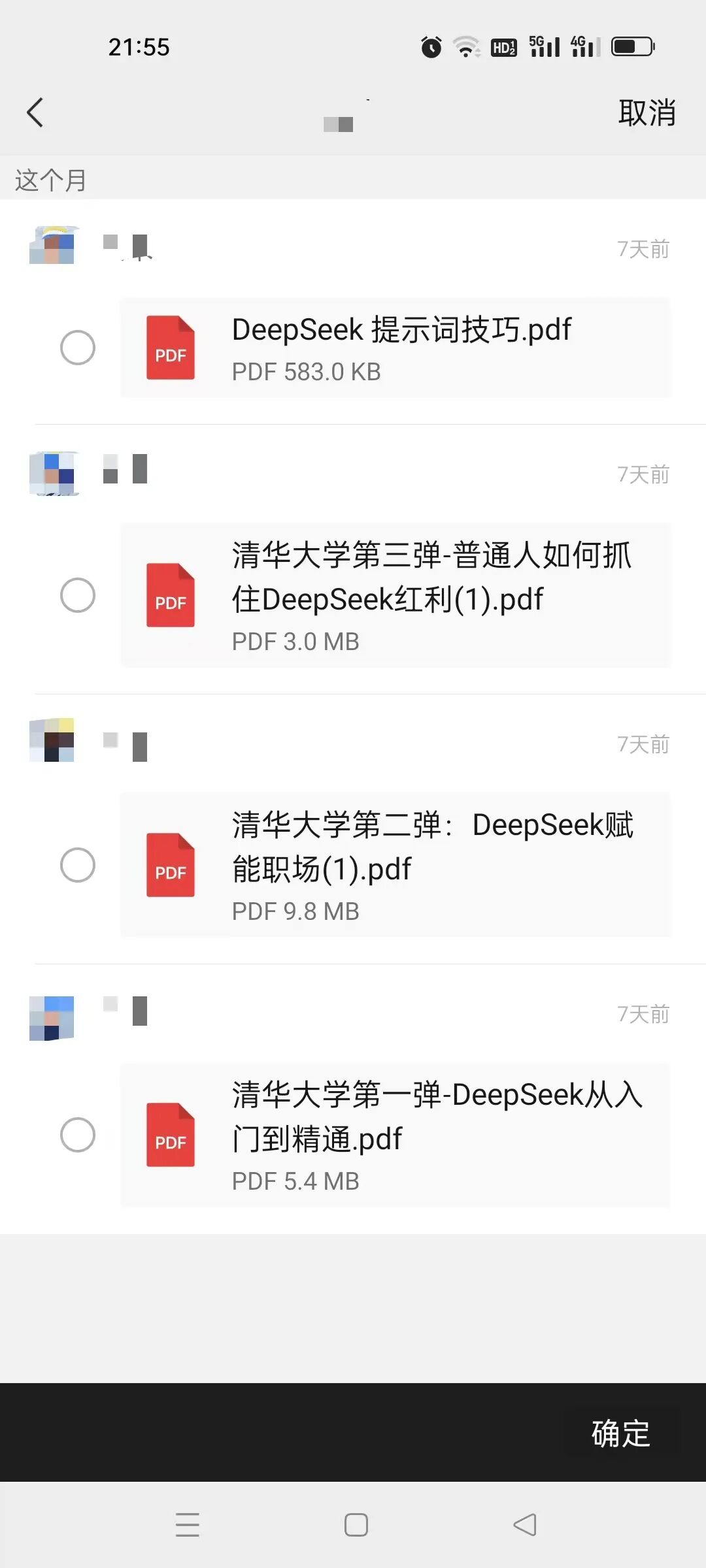706x1568 pixels.
Task: Tap the PDF icon of DeepSeek 提示词技巧.pdf
Action: [169, 348]
